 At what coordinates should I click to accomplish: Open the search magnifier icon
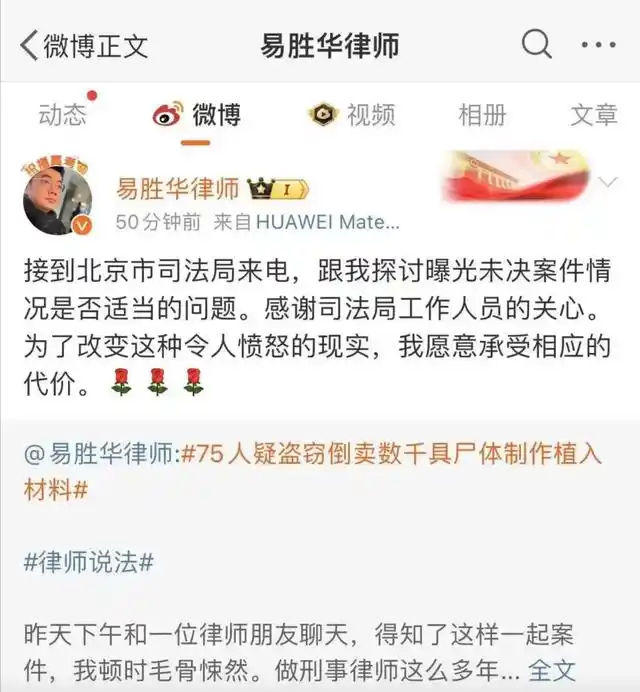pyautogui.click(x=537, y=44)
